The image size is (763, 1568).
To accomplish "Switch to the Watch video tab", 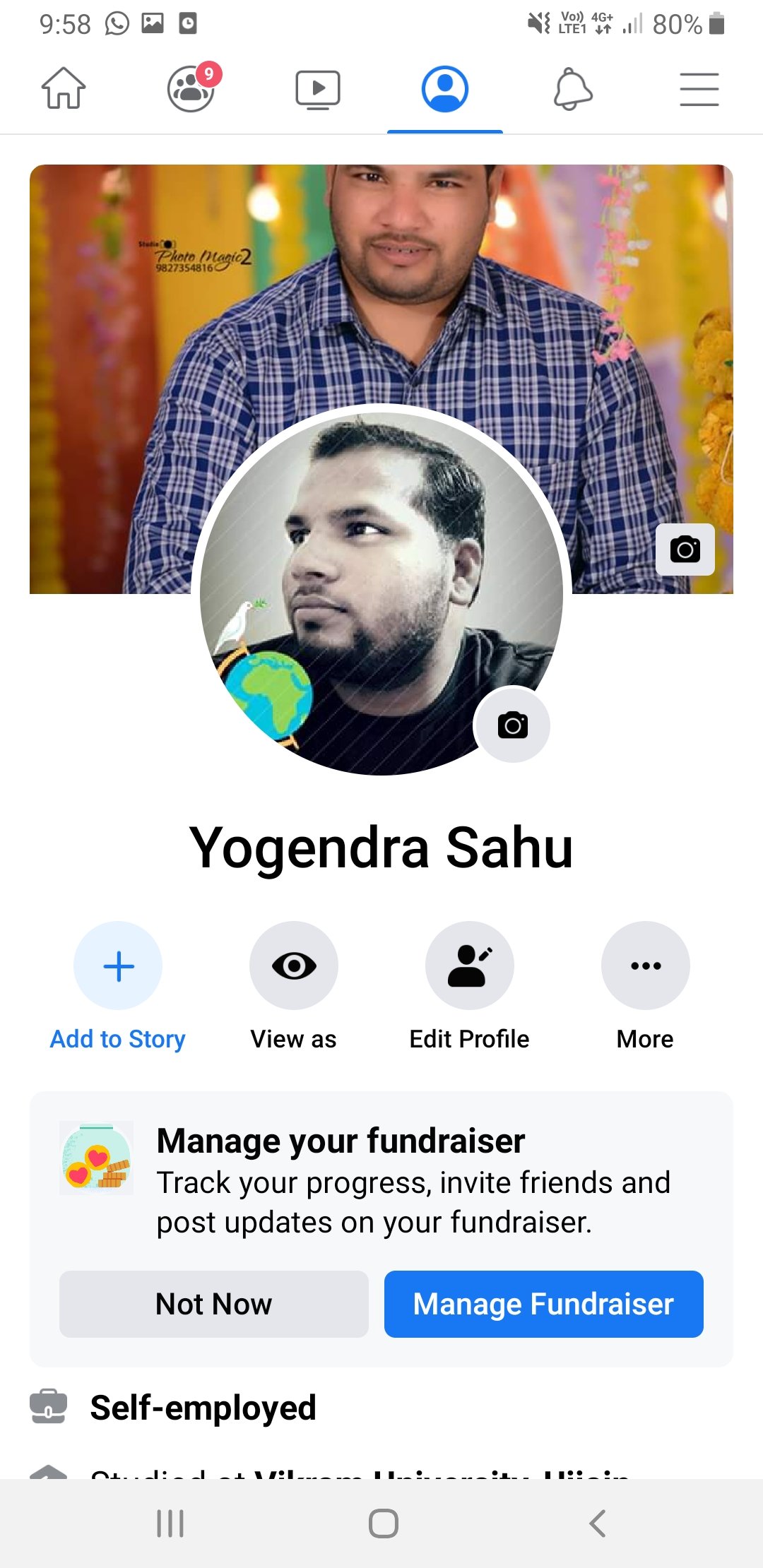I will pyautogui.click(x=318, y=89).
